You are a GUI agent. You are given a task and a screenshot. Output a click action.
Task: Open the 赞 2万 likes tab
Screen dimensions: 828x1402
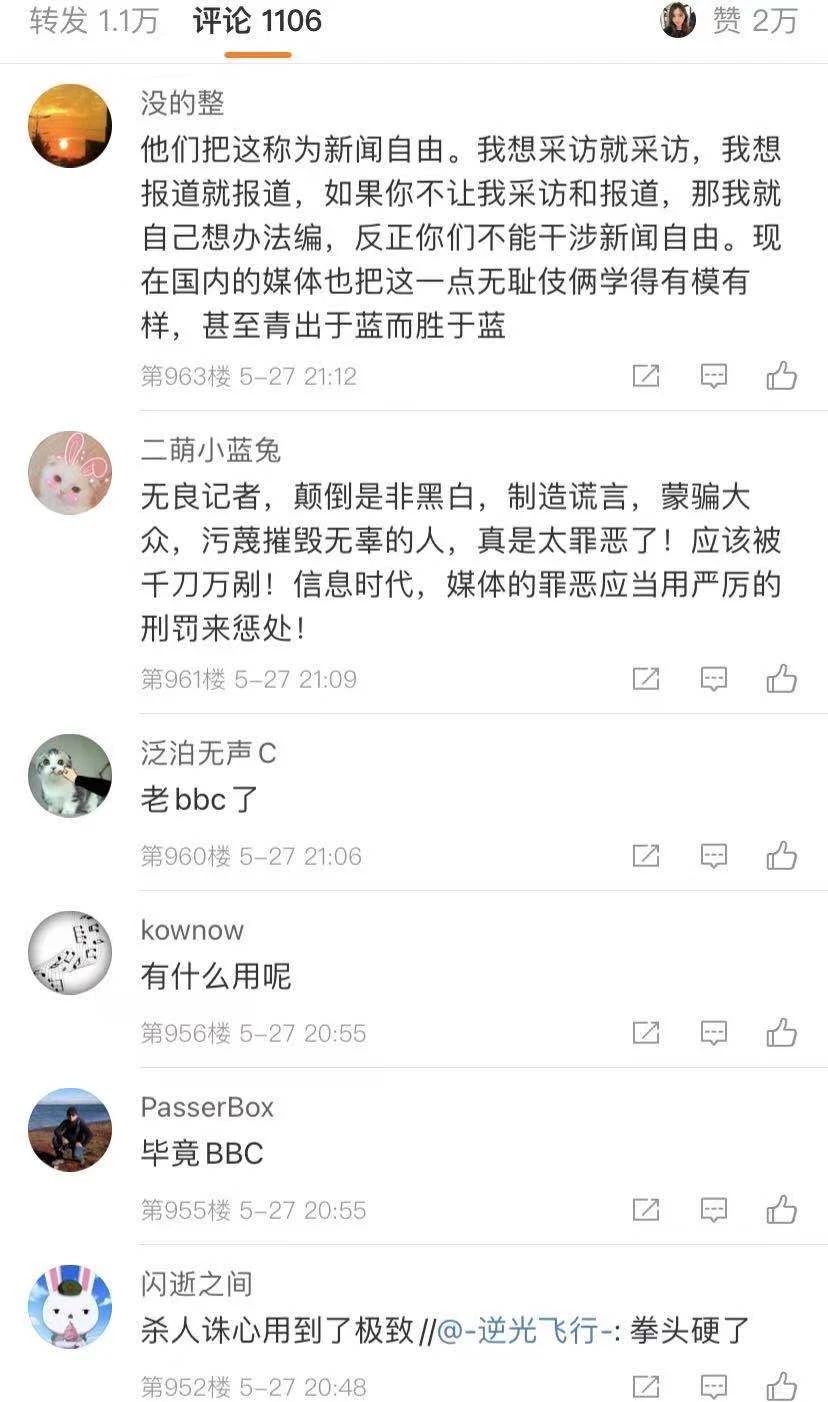[x=754, y=21]
